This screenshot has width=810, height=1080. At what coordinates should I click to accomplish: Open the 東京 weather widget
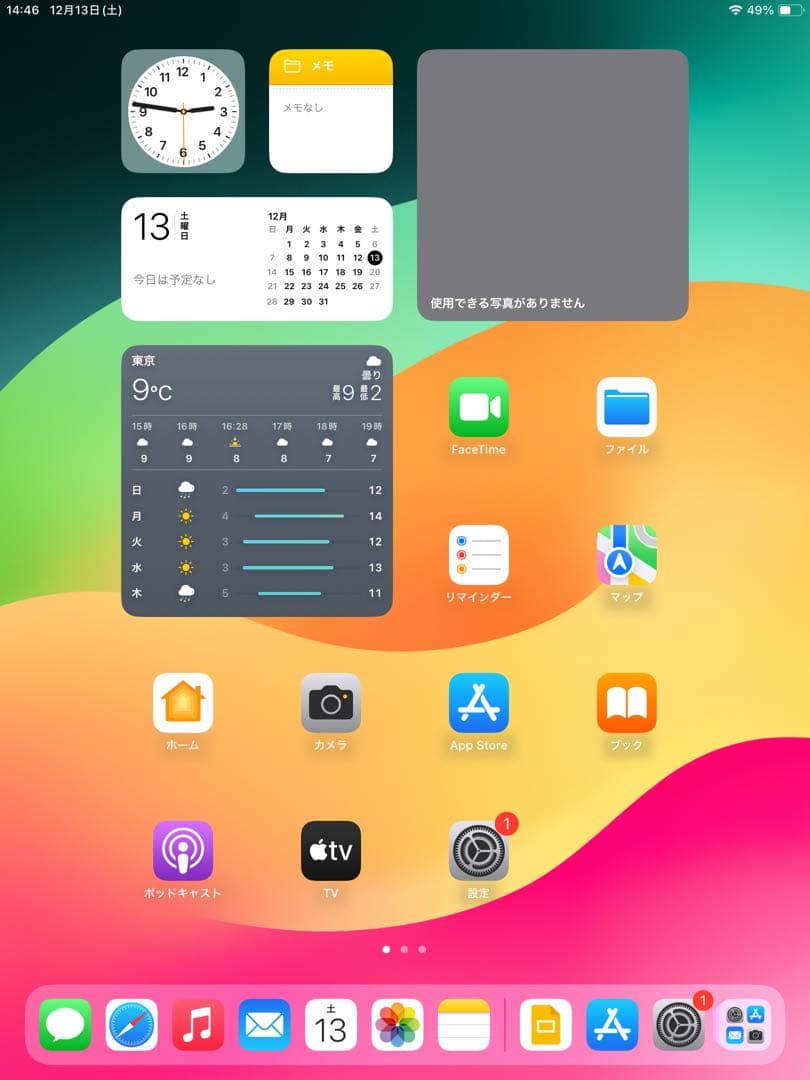click(x=257, y=481)
